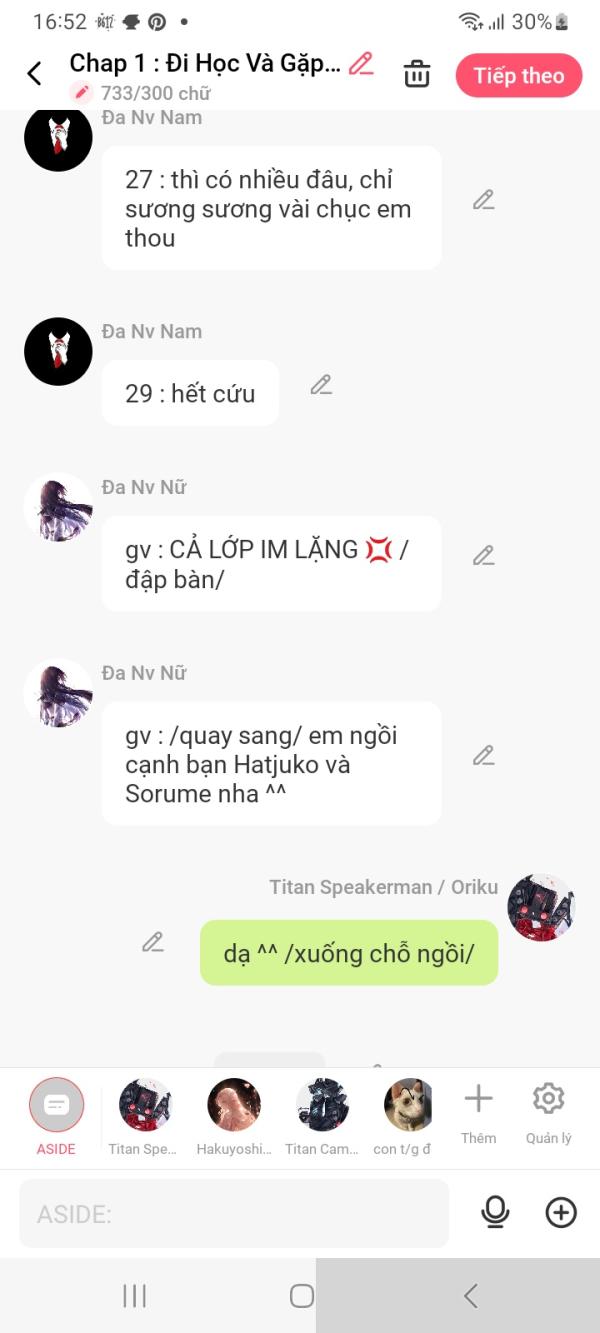Select the "con t/g đ" cat character
The height and width of the screenshot is (1333, 600).
(408, 1105)
